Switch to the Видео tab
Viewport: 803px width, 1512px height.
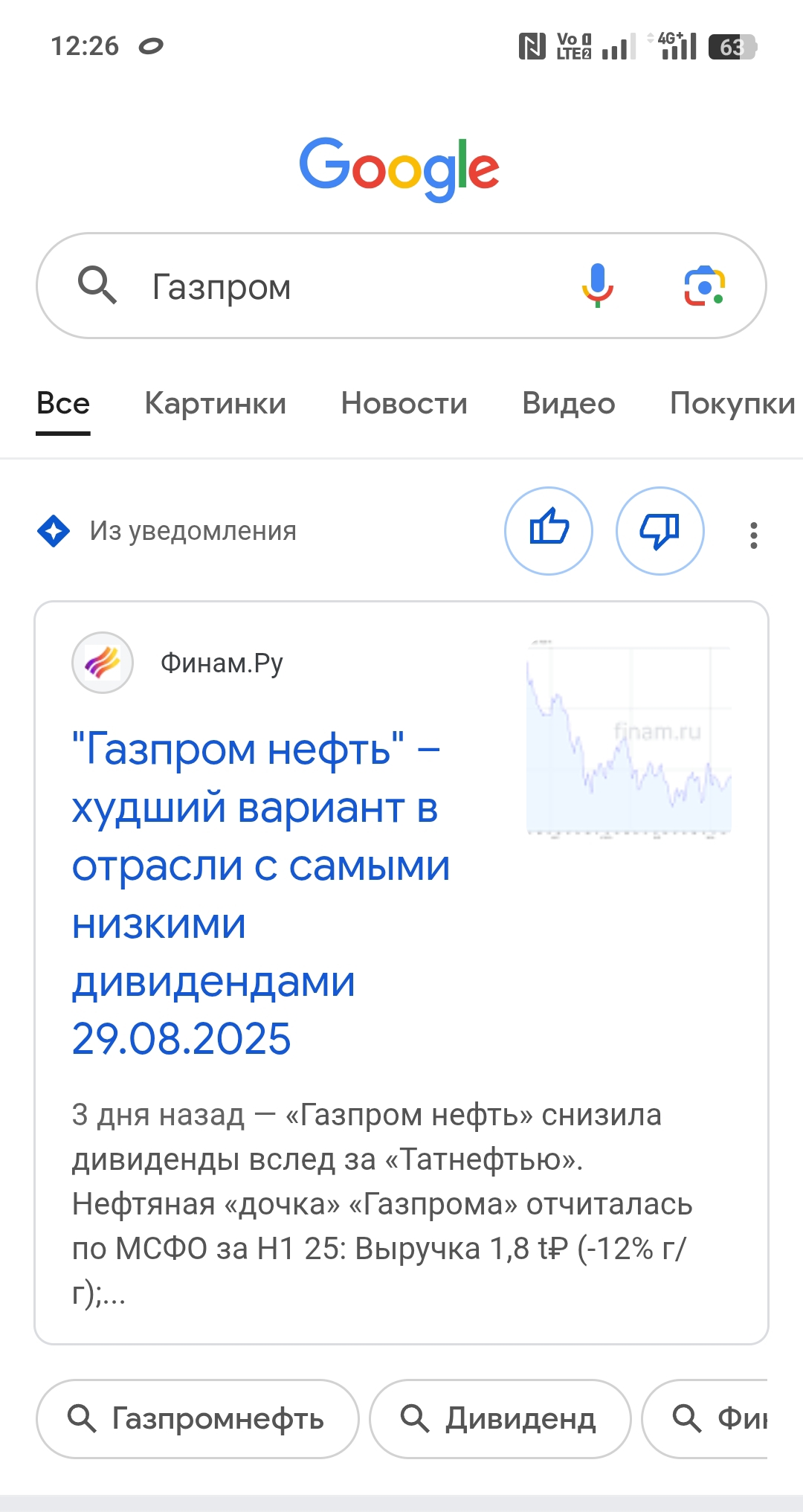[569, 403]
